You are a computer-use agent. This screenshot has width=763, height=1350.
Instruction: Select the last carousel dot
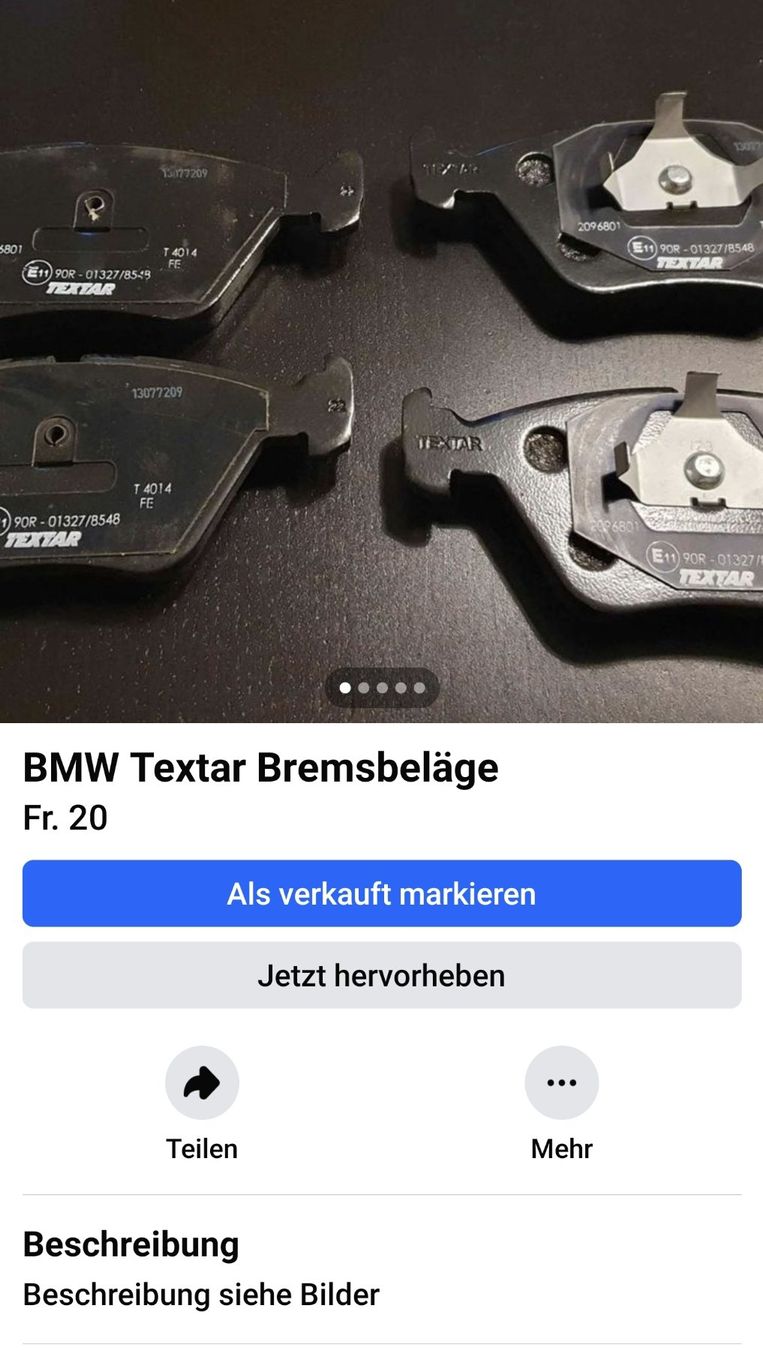[418, 688]
